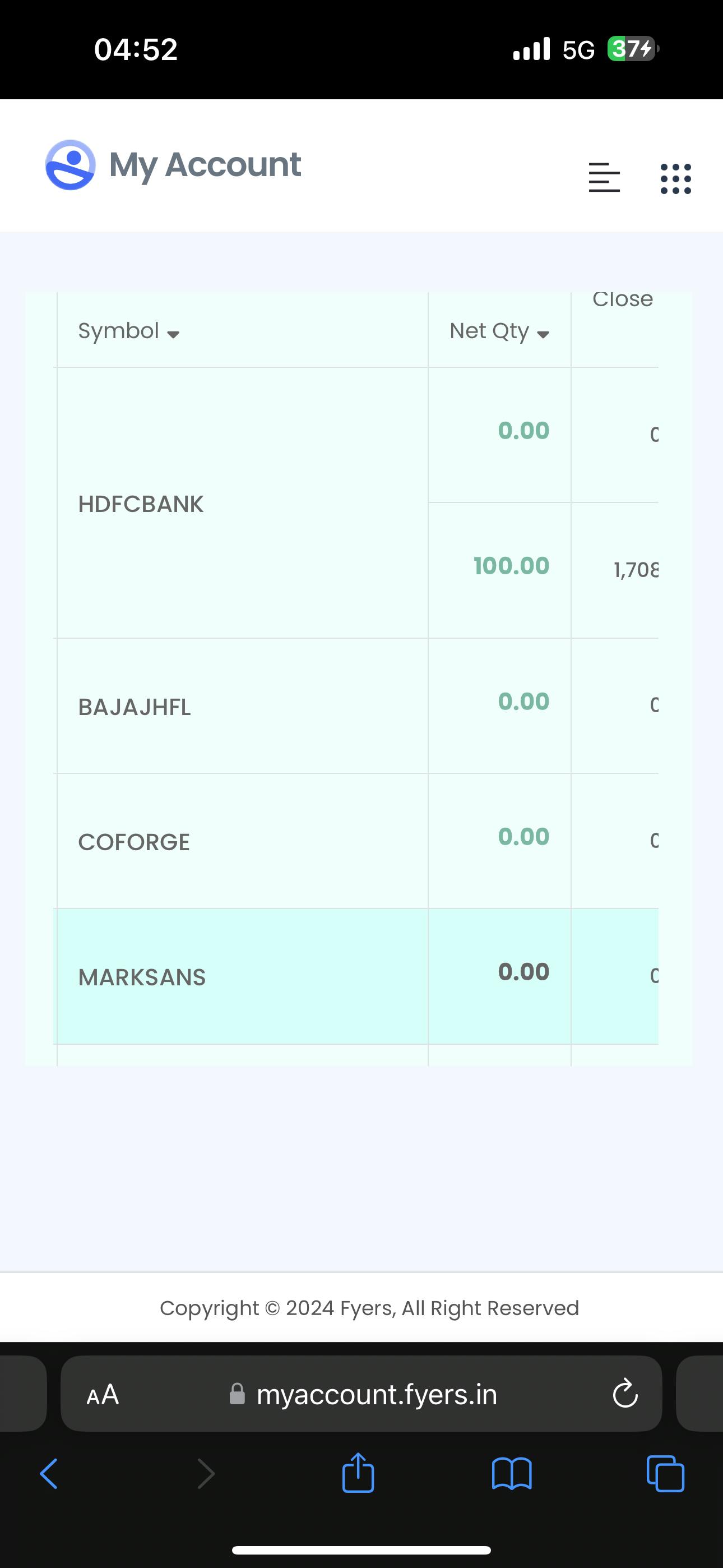Share this page from Safari toolbar

point(358,1474)
